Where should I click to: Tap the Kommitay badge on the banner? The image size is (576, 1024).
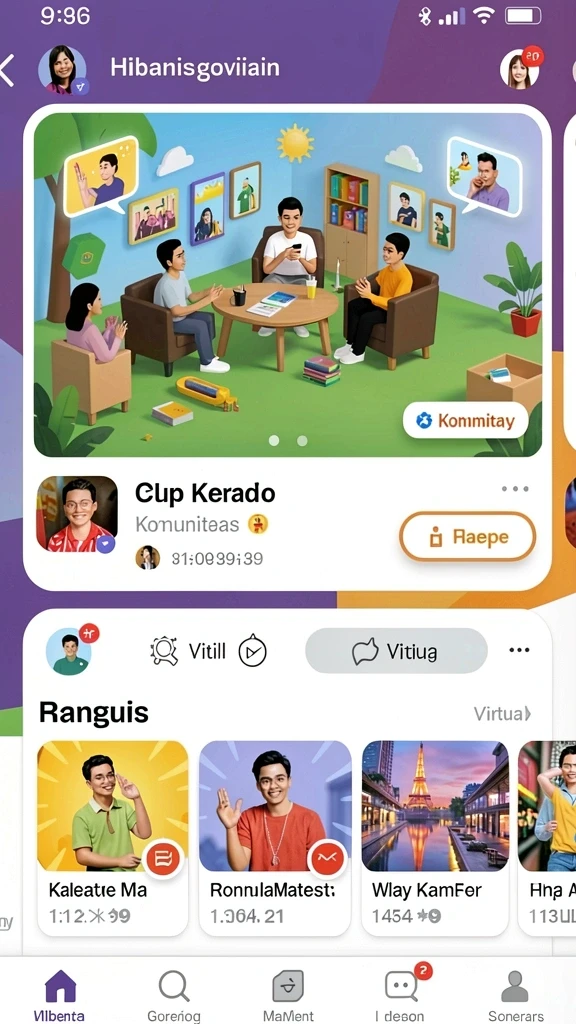click(465, 420)
